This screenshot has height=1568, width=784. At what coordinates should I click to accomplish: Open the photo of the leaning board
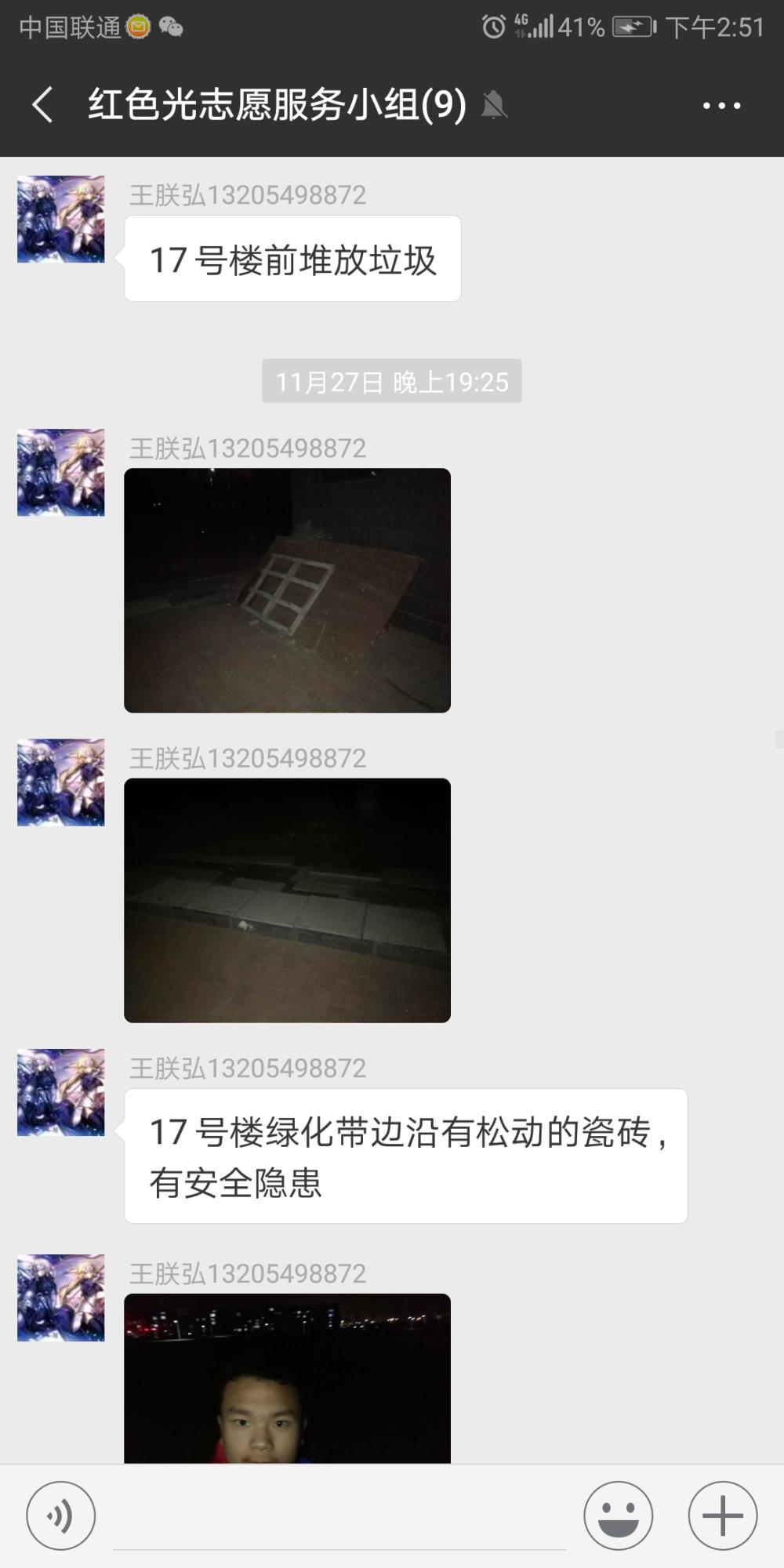287,590
